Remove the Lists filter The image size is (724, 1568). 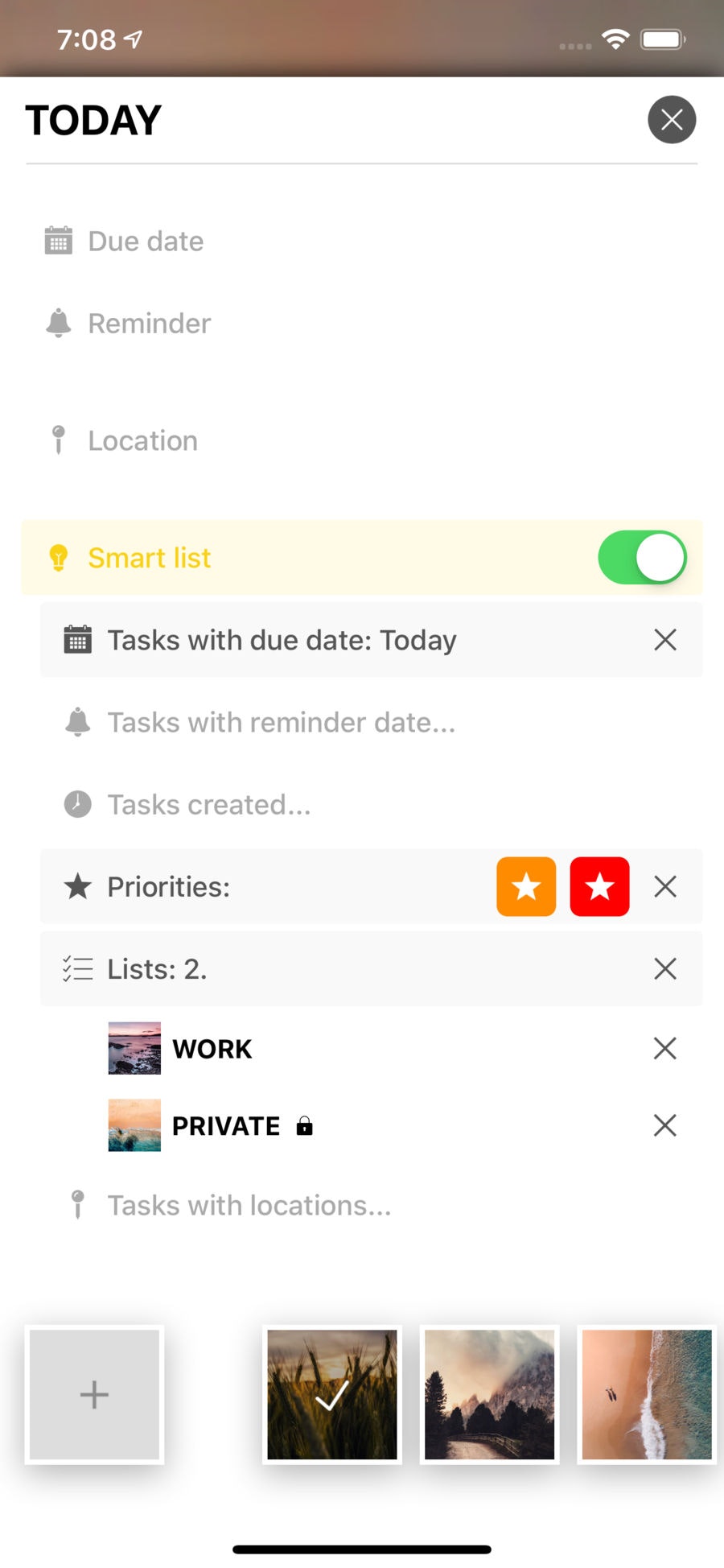[665, 969]
